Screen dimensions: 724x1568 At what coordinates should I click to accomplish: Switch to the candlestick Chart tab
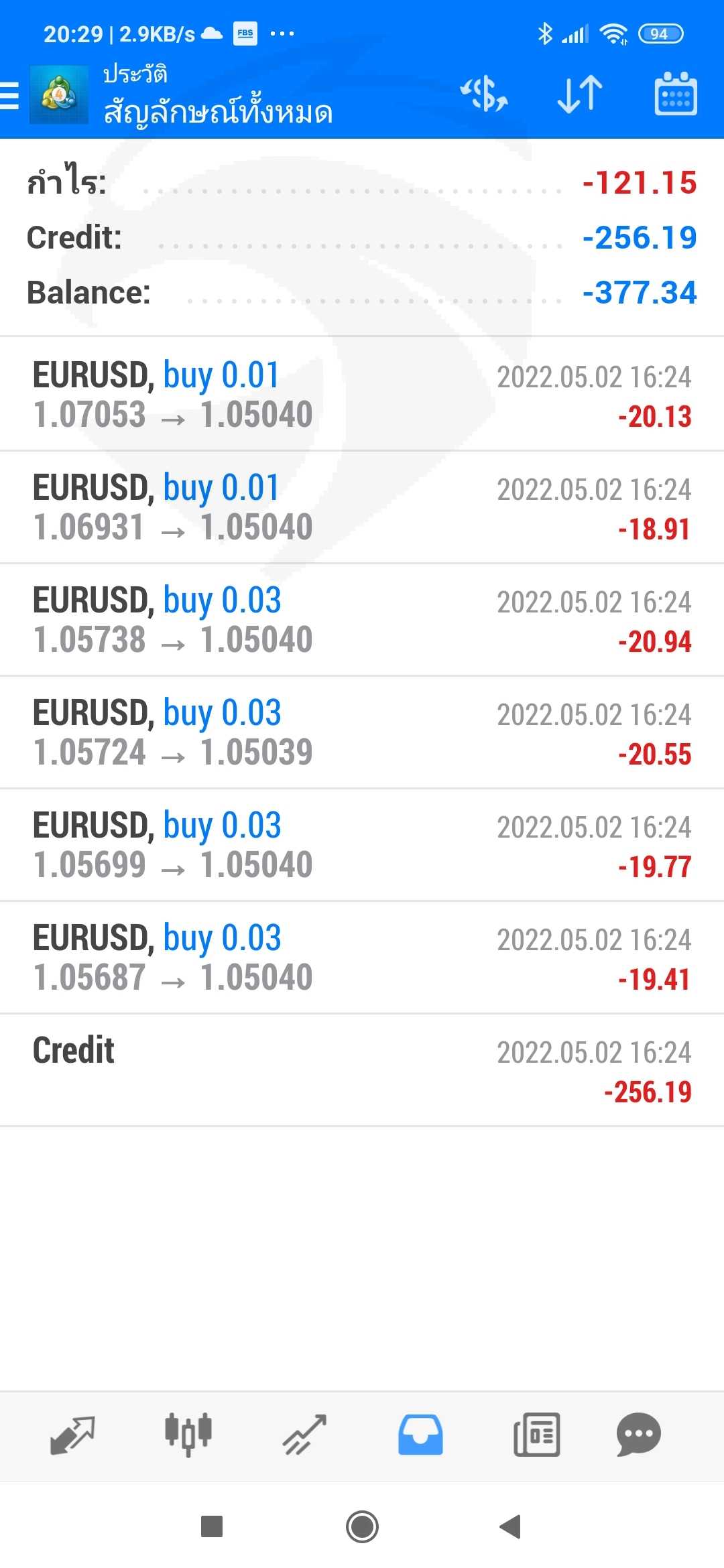pos(188,1435)
